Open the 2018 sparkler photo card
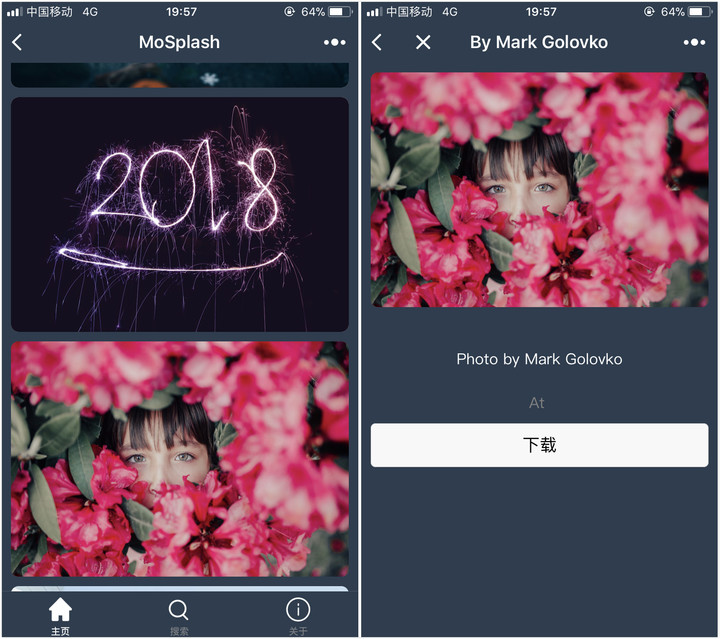The width and height of the screenshot is (720, 639). (180, 214)
